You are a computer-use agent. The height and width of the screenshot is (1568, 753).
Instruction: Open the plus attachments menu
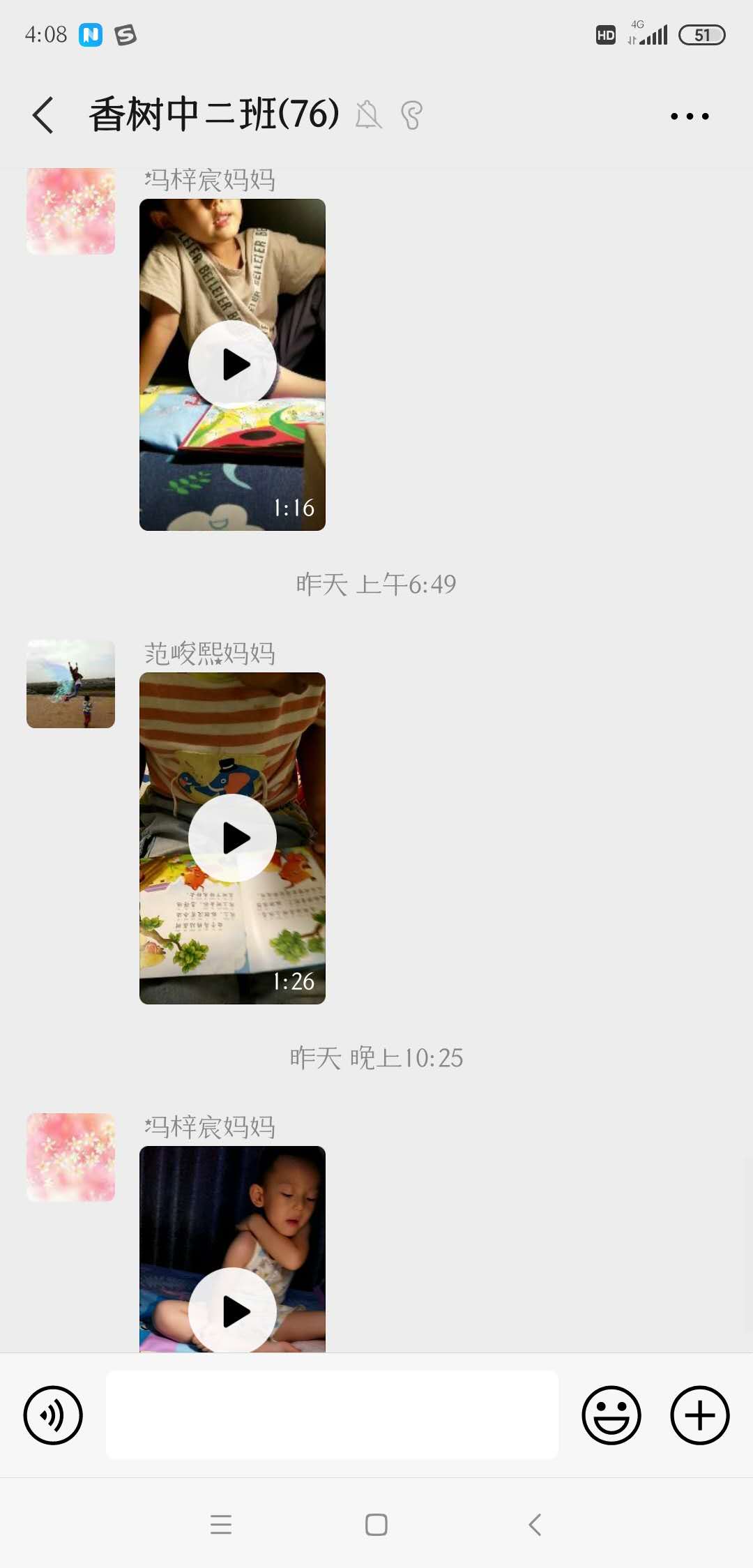tap(699, 1415)
